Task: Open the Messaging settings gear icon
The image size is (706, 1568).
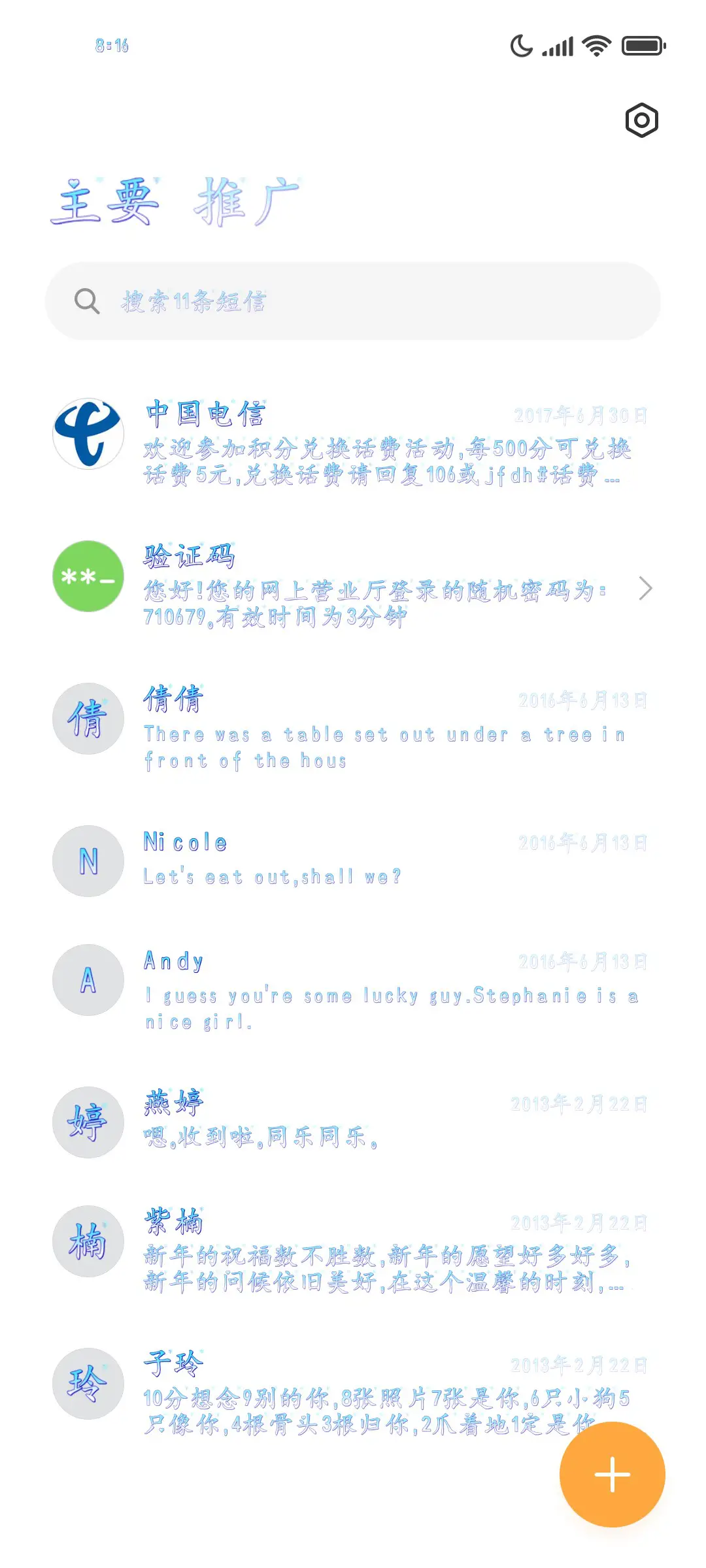Action: 641,120
